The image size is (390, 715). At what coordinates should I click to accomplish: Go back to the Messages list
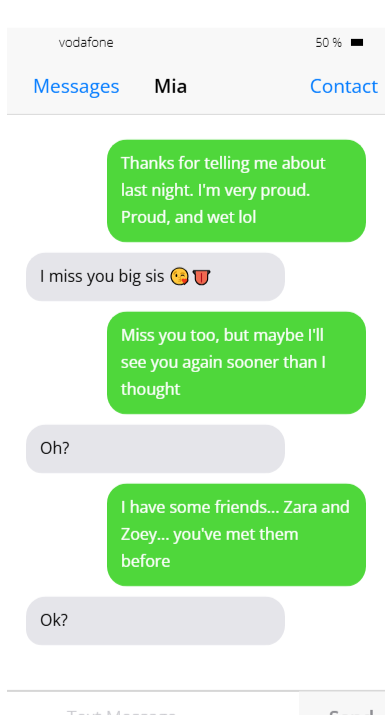[x=76, y=86]
